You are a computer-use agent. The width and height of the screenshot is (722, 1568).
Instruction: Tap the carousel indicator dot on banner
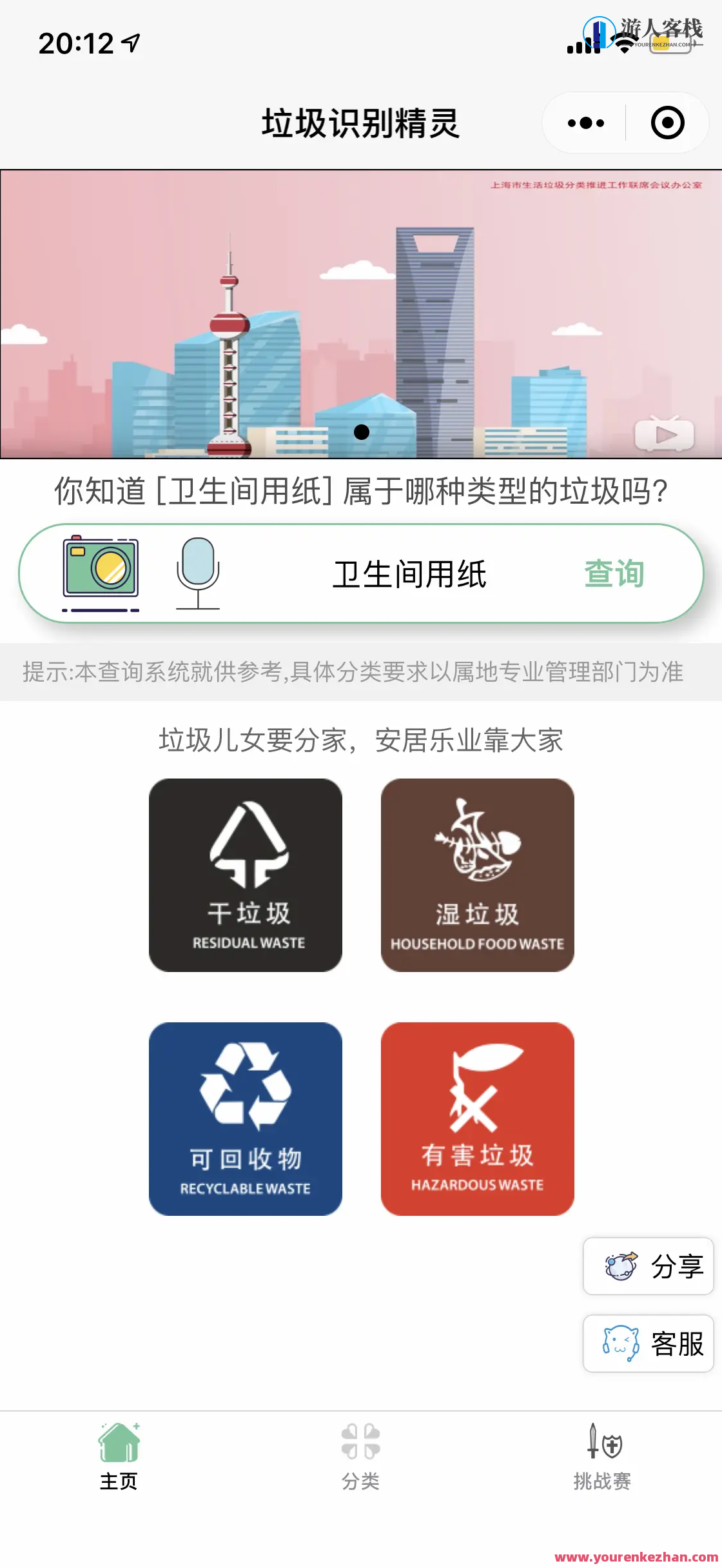361,433
